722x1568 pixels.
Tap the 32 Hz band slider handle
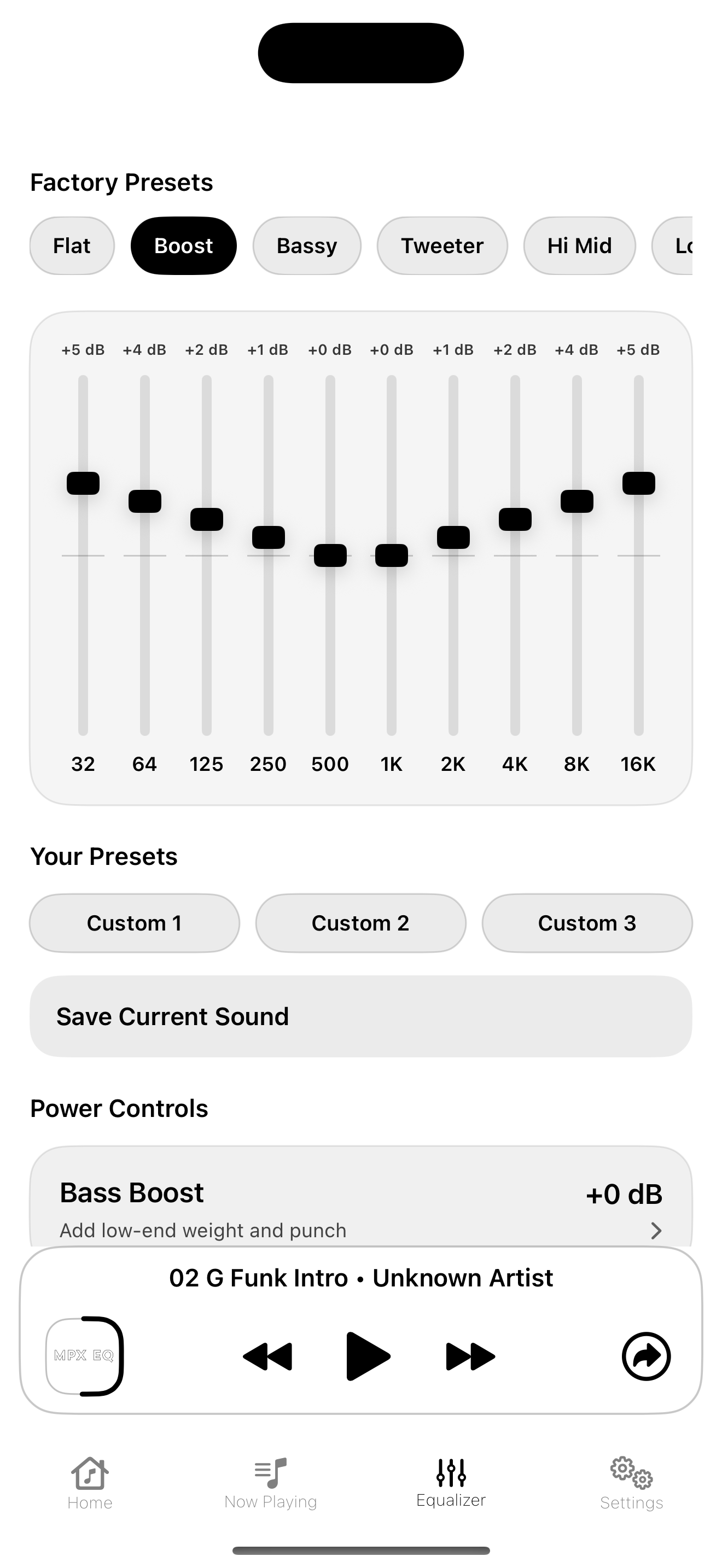83,482
